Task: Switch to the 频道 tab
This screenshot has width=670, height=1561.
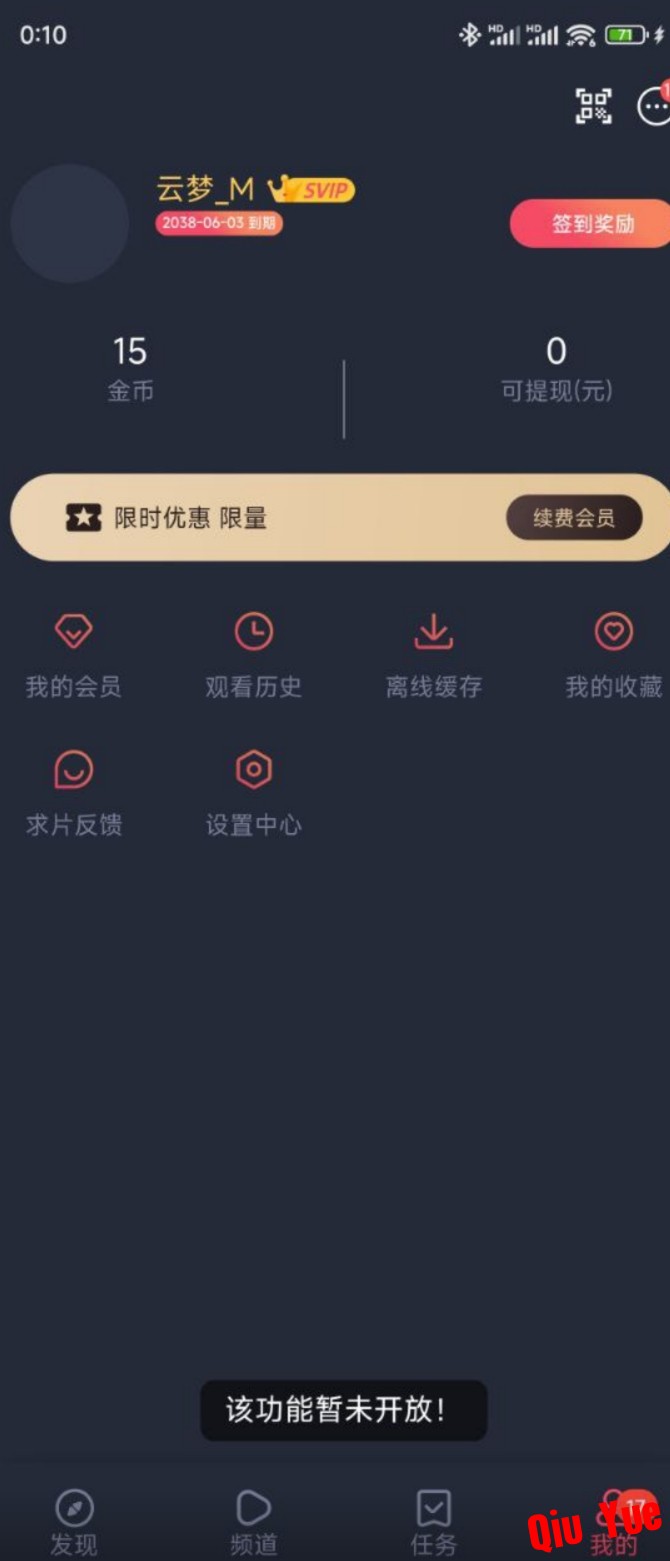Action: pos(253,1522)
